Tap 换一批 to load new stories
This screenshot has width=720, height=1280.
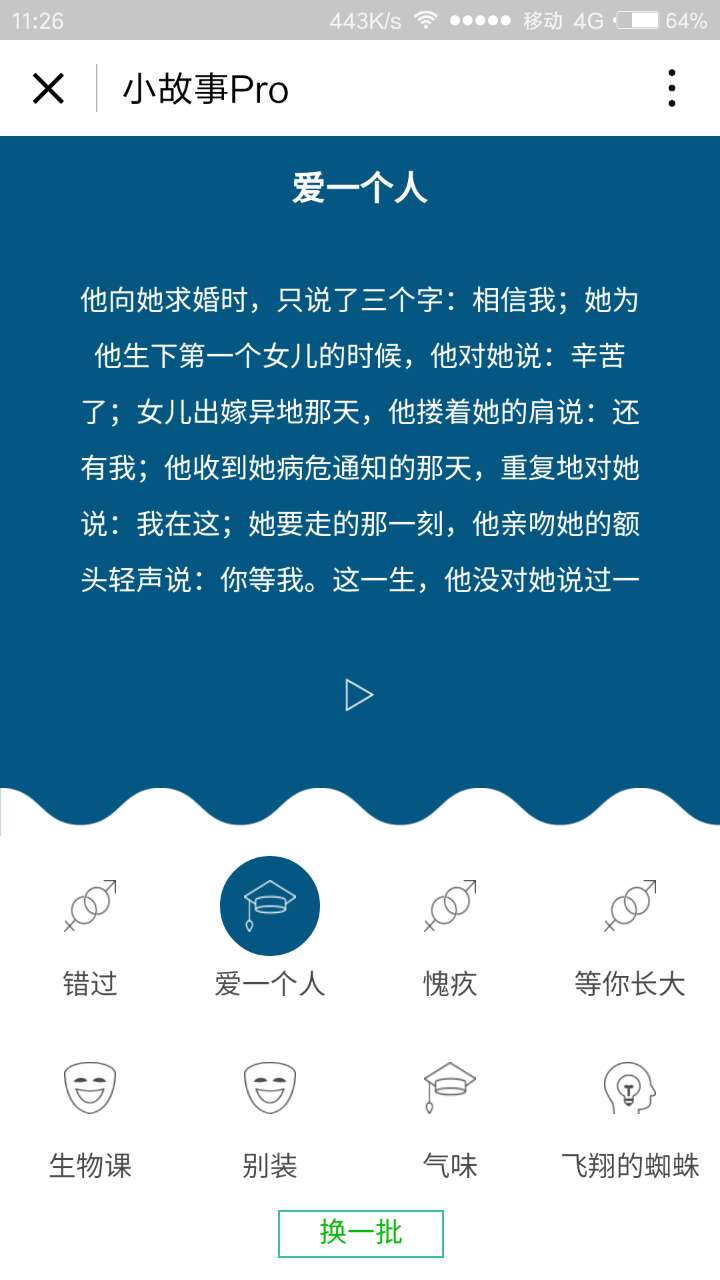(x=360, y=1233)
